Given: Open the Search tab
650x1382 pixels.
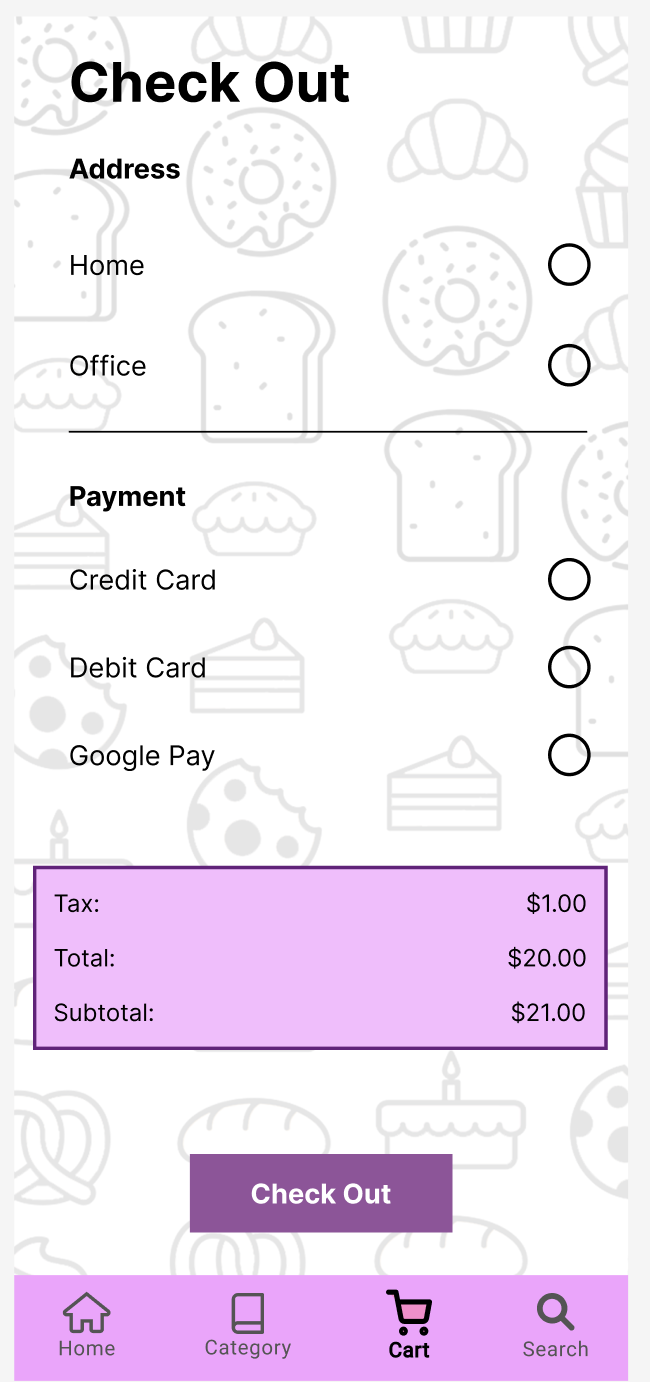Looking at the screenshot, I should tap(555, 1326).
